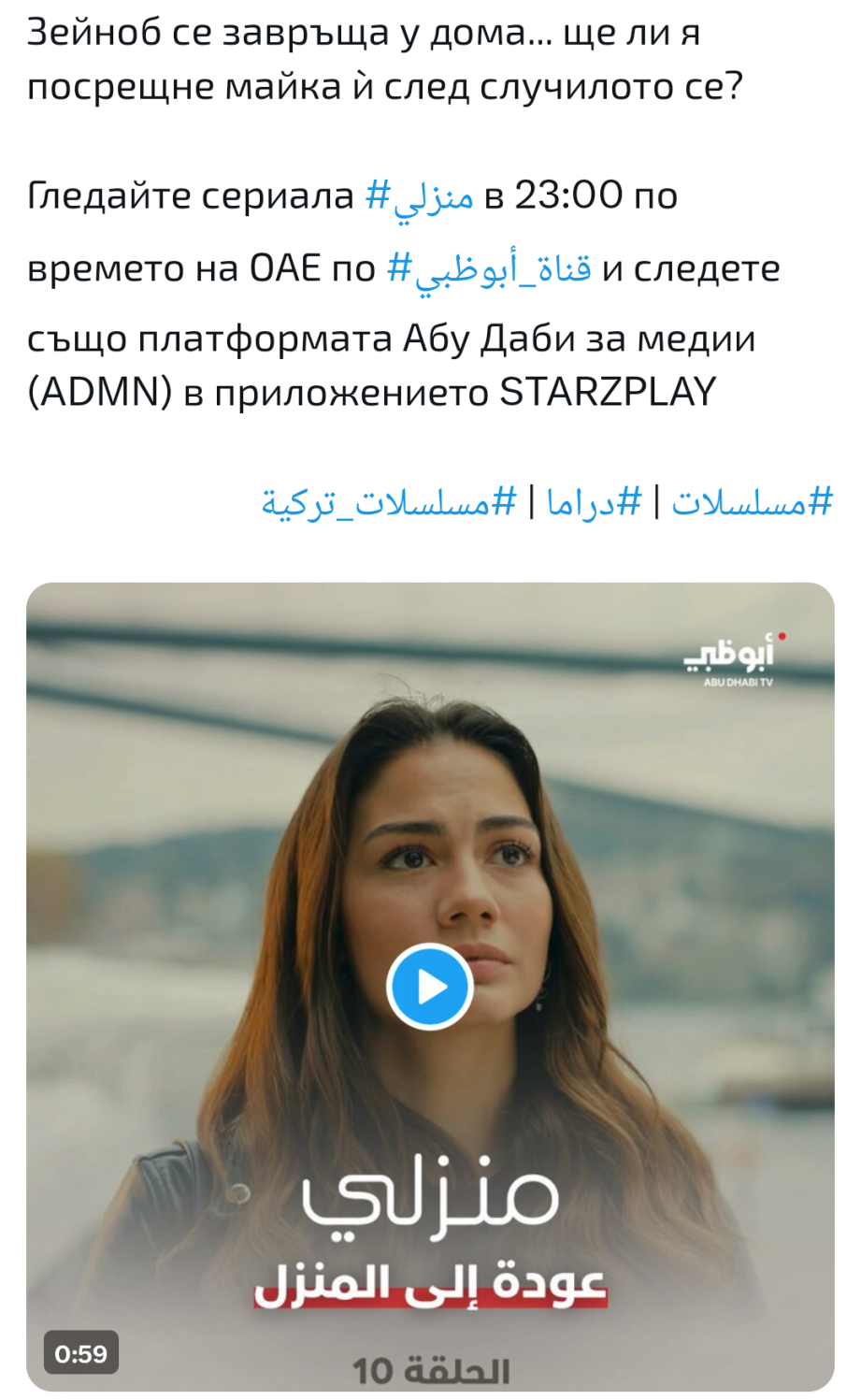This screenshot has width=861, height=1400.
Task: Open the #دراما hashtag
Action: tap(595, 503)
